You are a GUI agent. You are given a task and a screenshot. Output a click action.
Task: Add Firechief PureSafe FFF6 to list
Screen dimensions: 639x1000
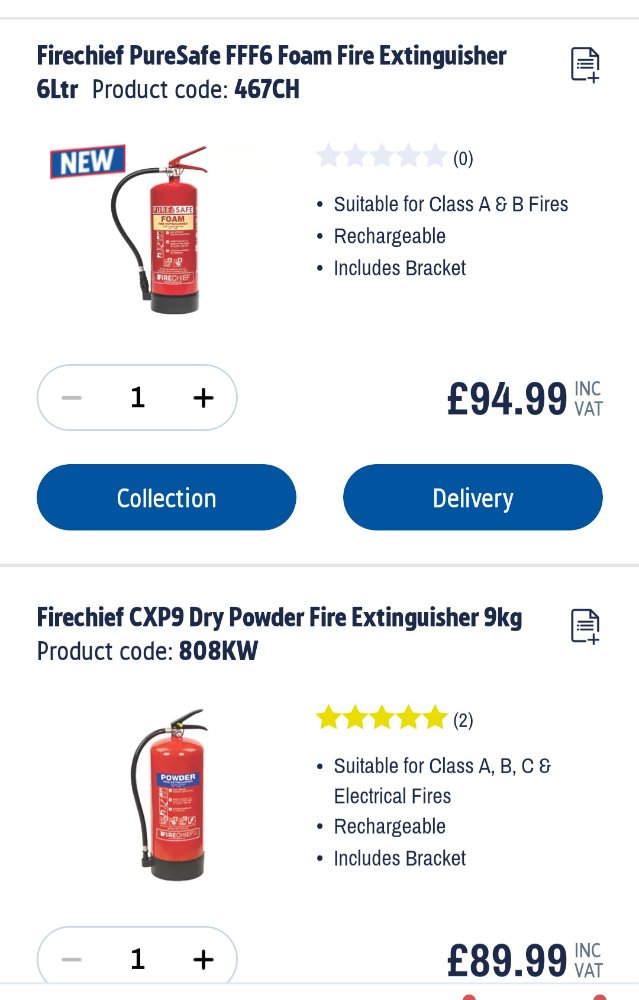point(585,65)
